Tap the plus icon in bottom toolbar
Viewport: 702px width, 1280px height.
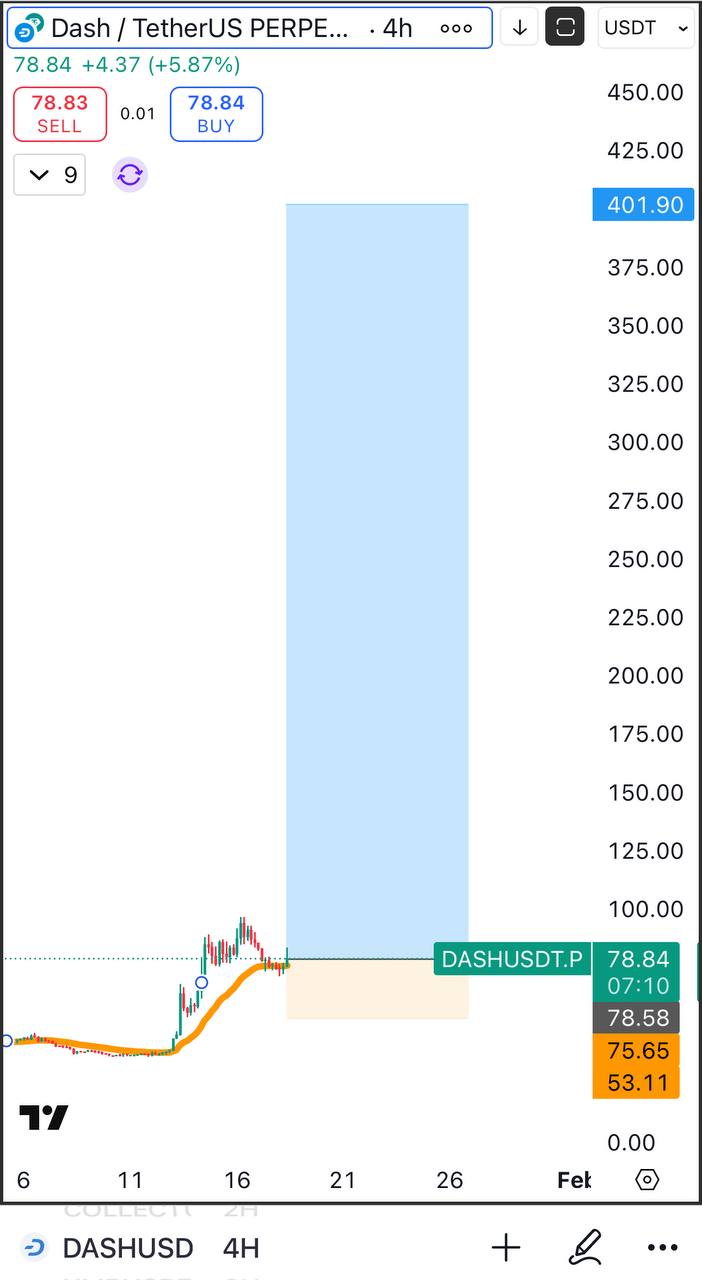506,1247
